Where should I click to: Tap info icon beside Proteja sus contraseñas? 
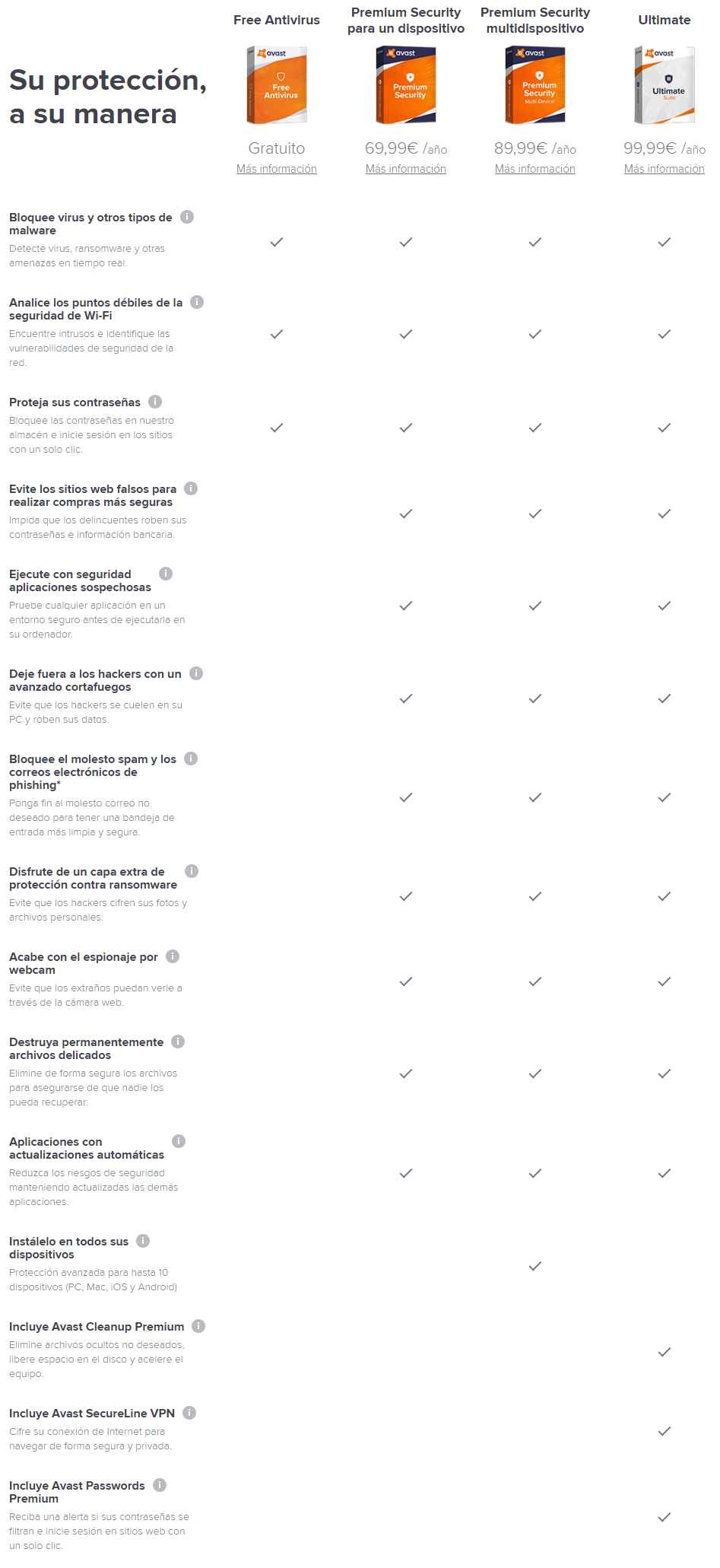pos(155,402)
